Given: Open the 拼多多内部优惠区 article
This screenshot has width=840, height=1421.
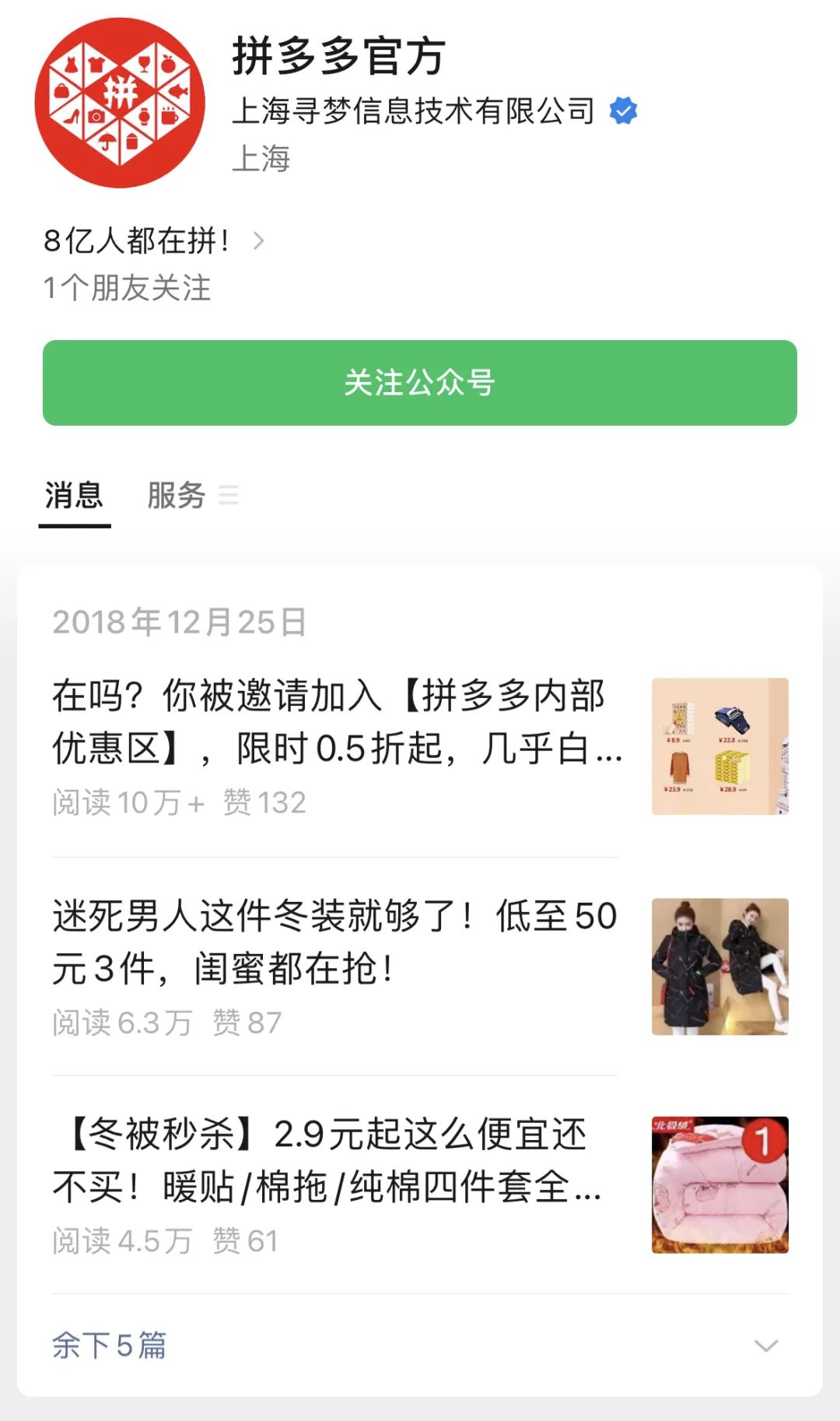Looking at the screenshot, I should (336, 722).
